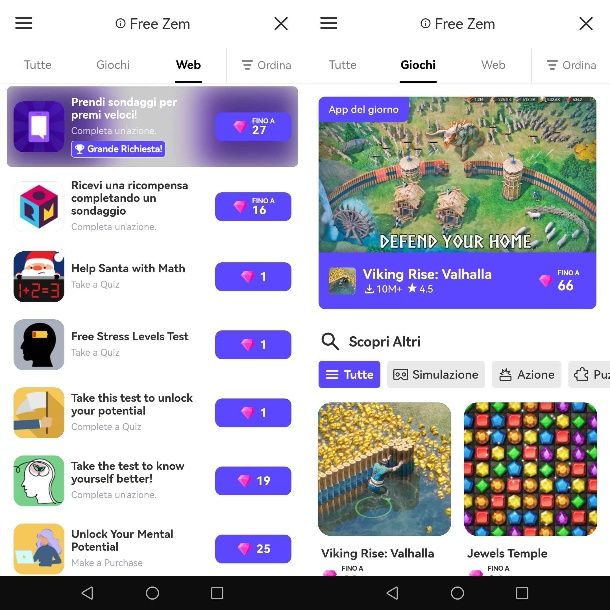This screenshot has height=610, width=610.
Task: Open the App del giorno featured card
Action: pyautogui.click(x=457, y=202)
